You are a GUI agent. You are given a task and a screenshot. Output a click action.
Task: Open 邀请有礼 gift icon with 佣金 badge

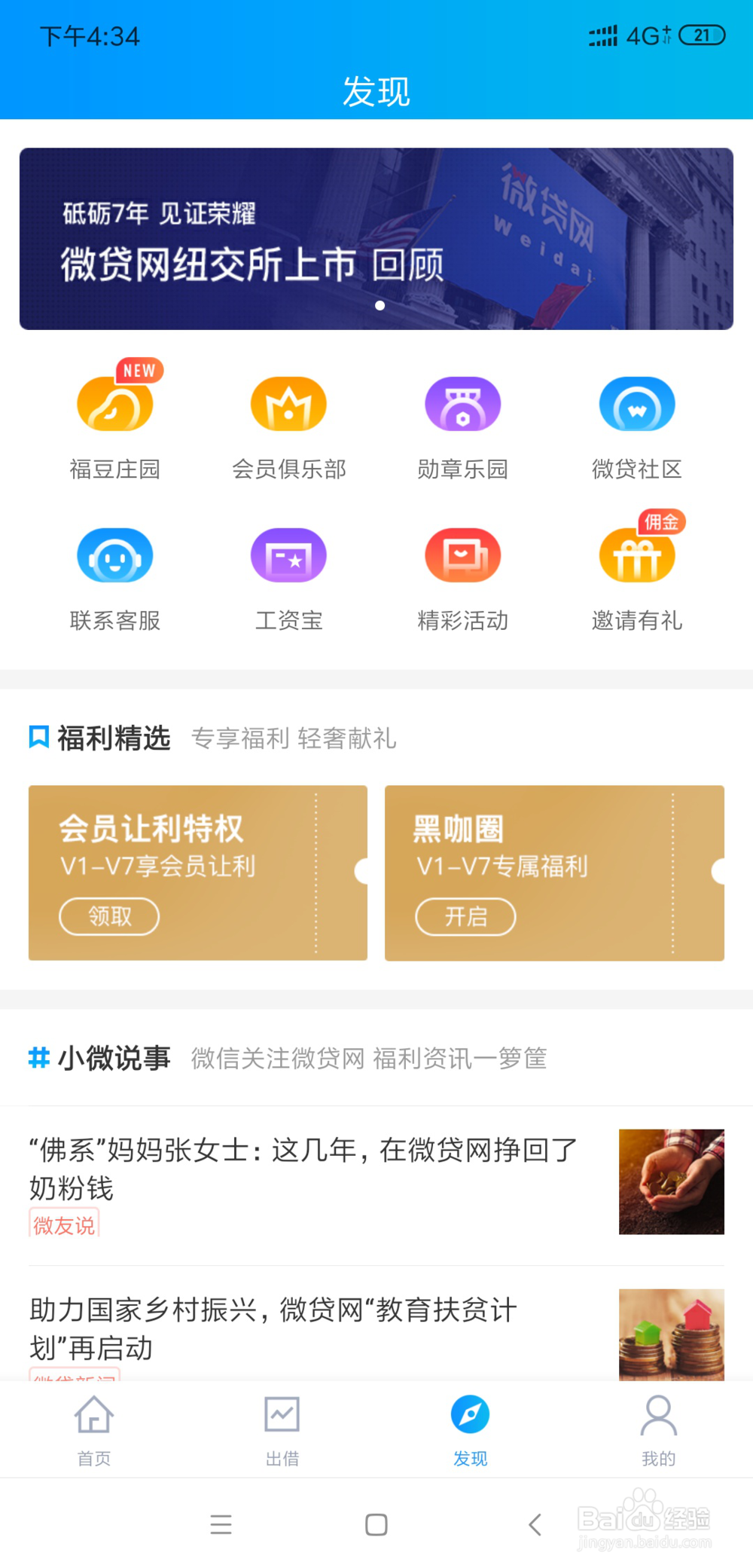[x=637, y=555]
